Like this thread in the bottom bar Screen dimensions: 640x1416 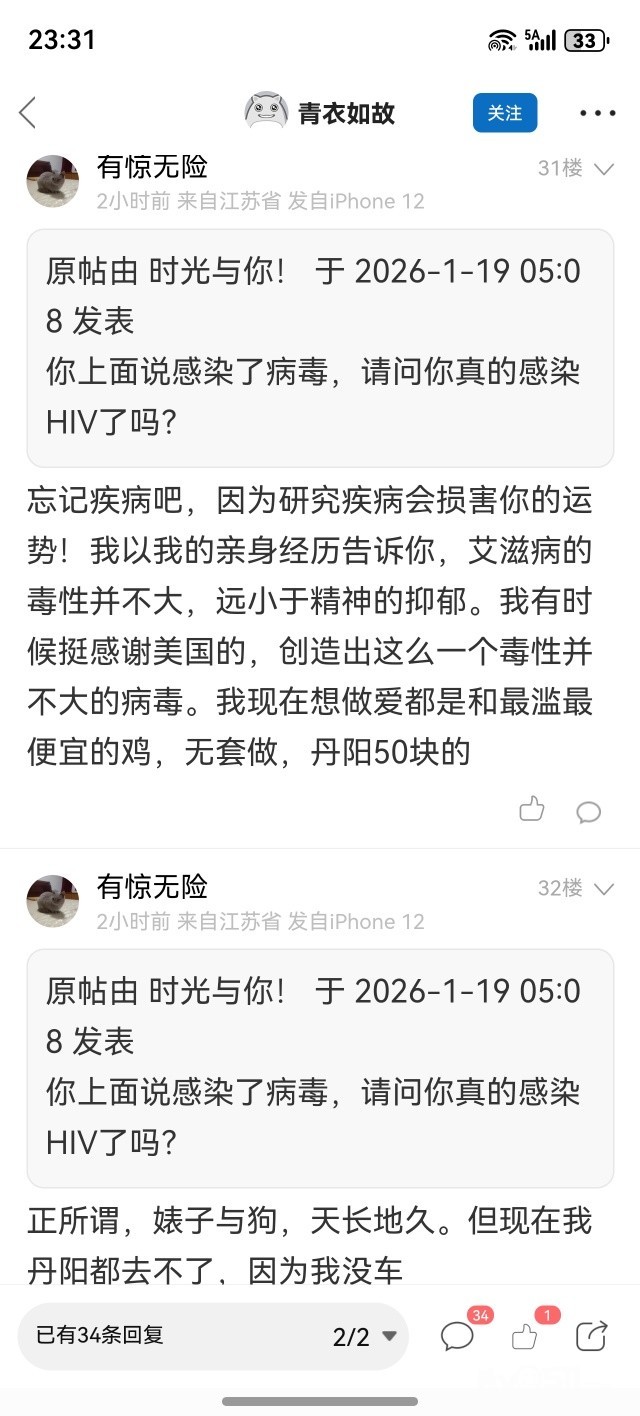[525, 1336]
